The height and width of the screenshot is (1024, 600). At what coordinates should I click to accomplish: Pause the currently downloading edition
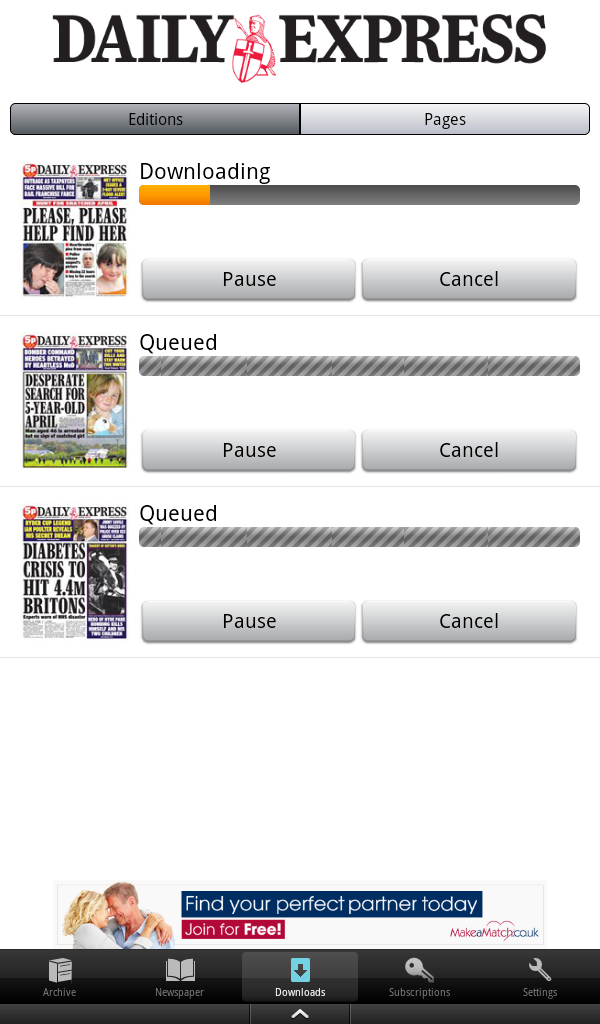pos(249,279)
